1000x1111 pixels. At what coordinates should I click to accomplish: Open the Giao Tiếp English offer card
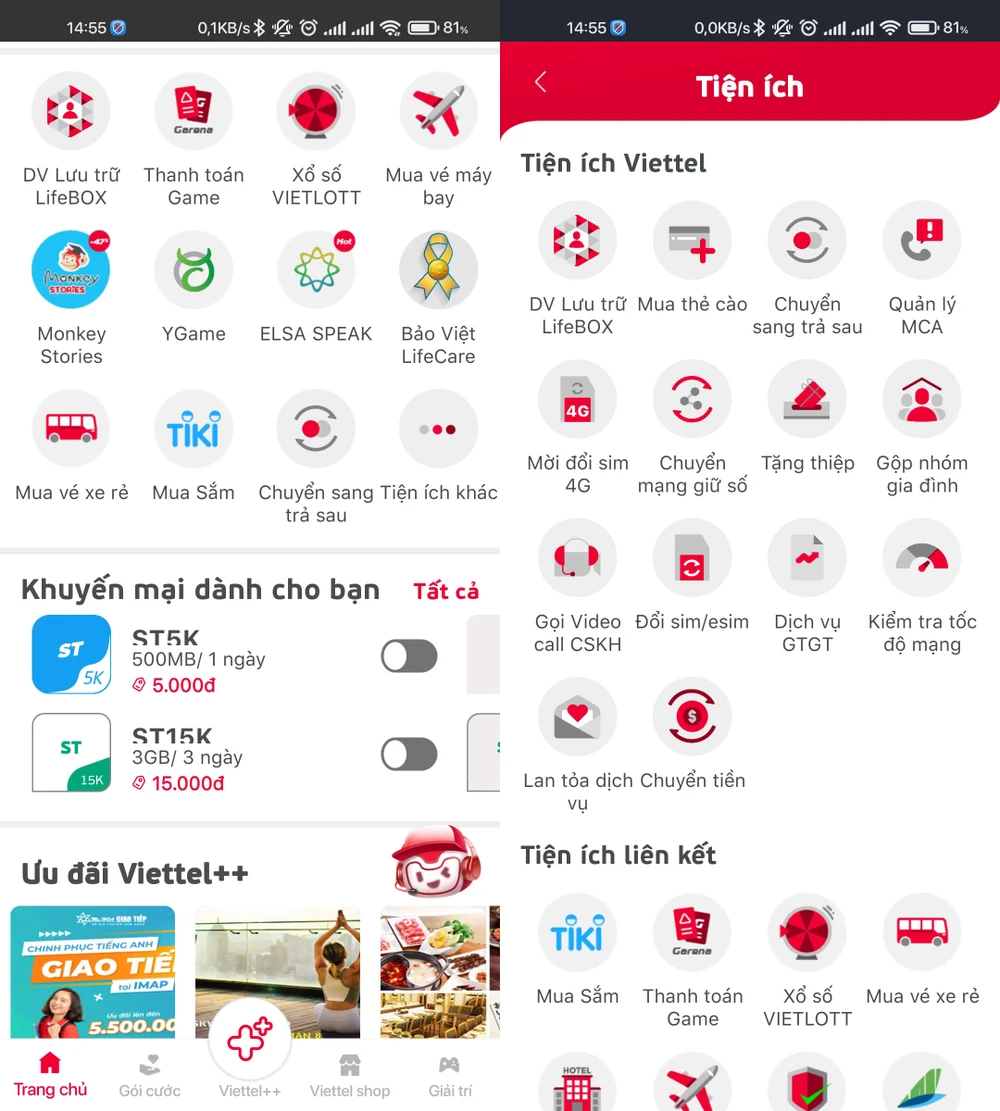pos(93,970)
